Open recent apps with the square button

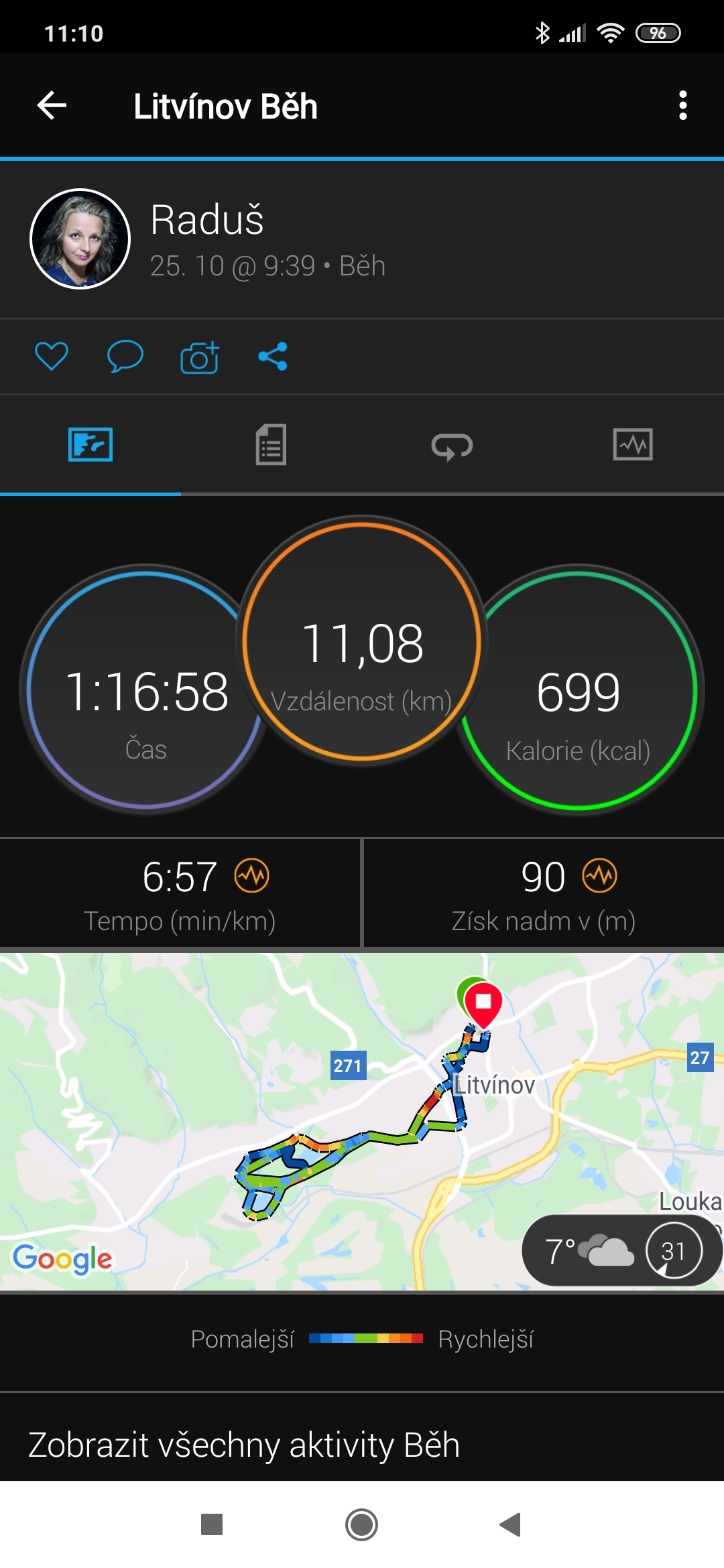[x=212, y=1524]
